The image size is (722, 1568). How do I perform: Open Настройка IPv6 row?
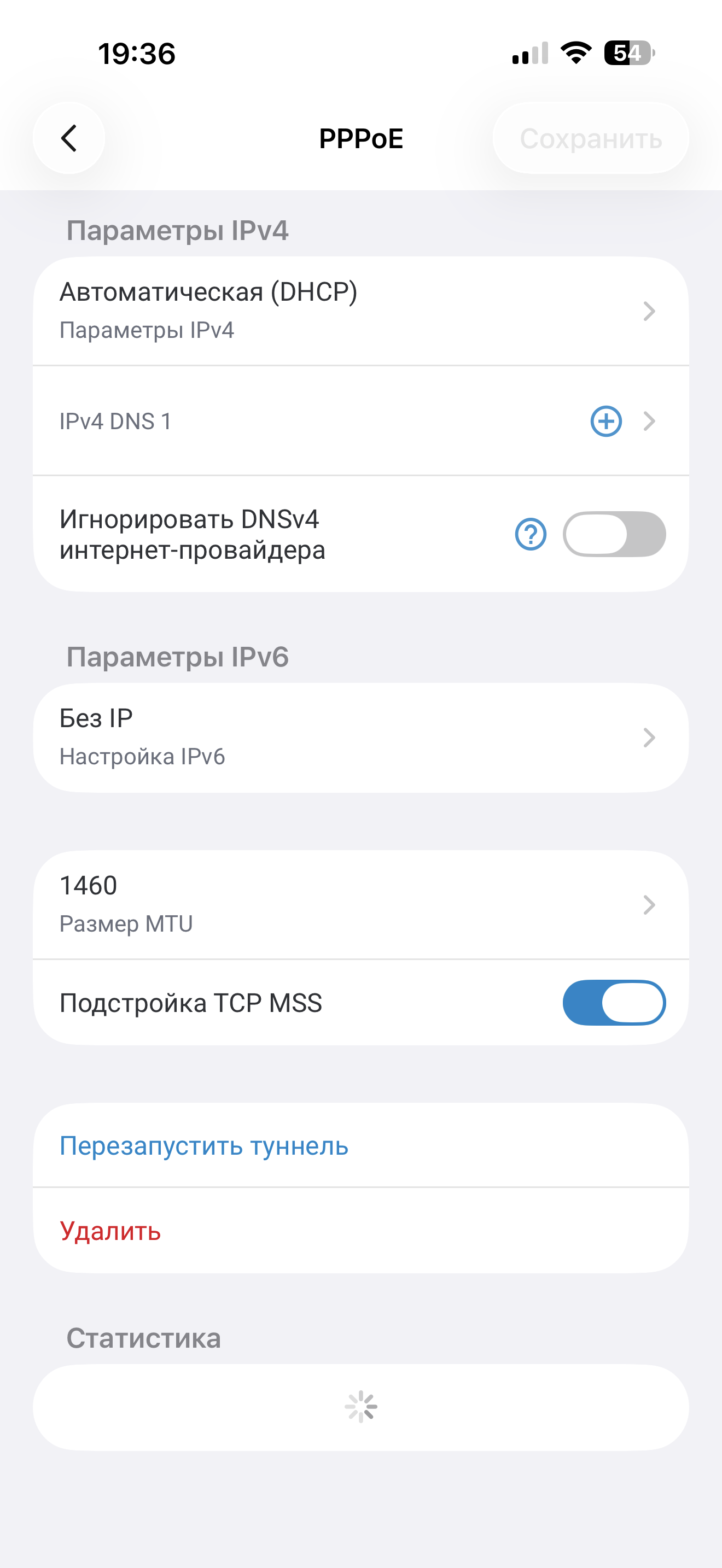pyautogui.click(x=360, y=737)
